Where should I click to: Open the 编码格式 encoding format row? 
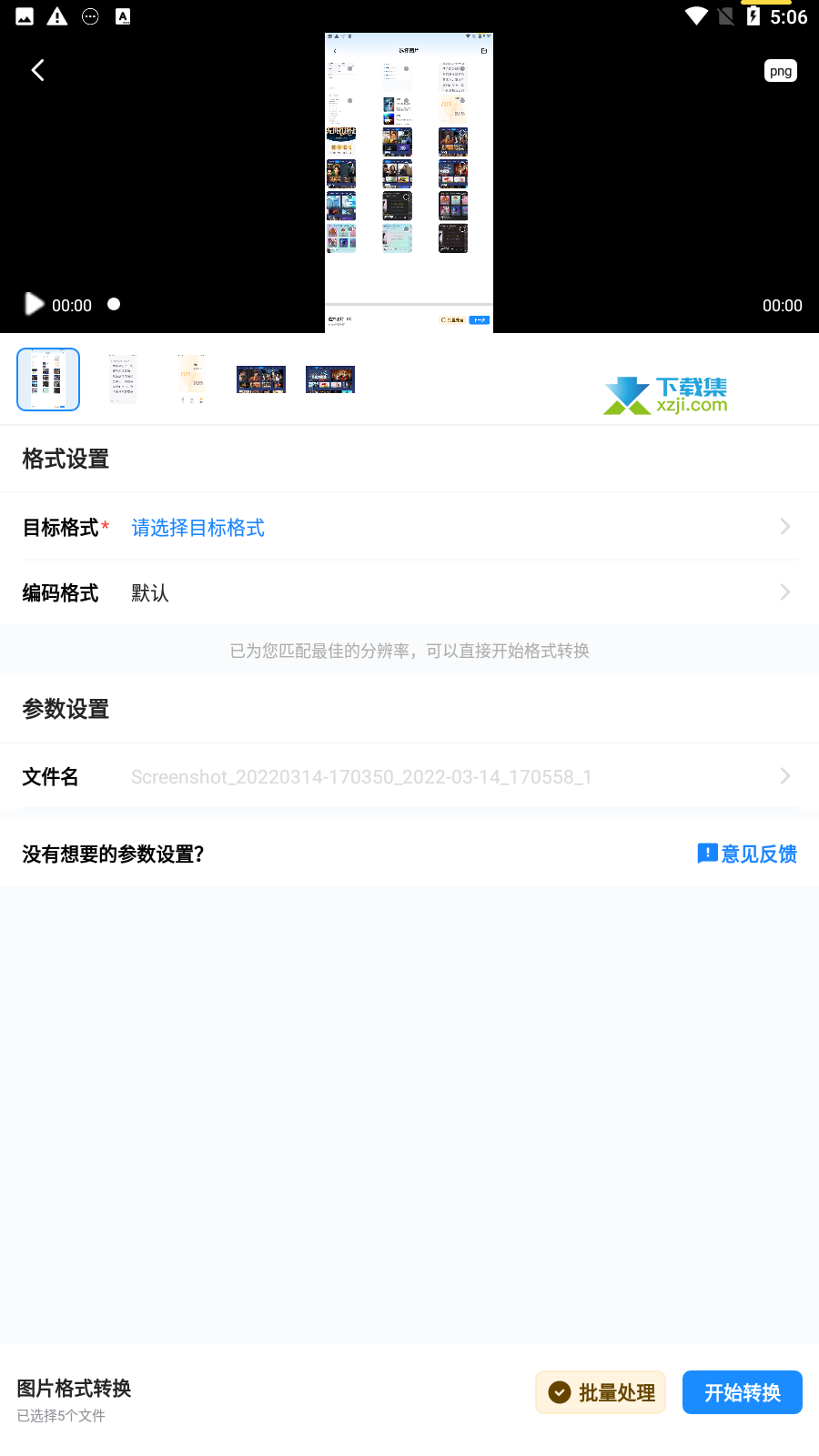point(409,592)
